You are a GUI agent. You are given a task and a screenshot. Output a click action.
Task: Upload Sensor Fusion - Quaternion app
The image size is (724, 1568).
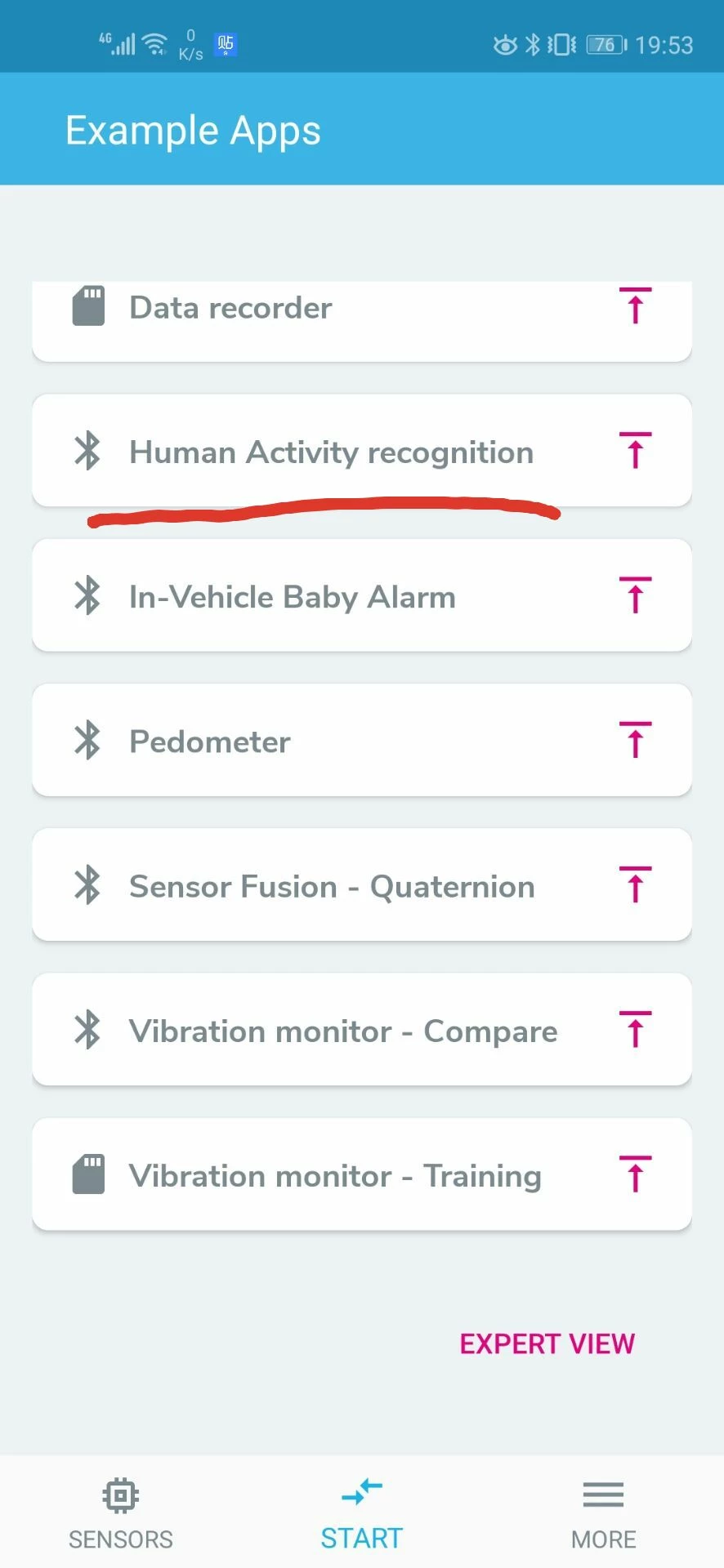[635, 884]
